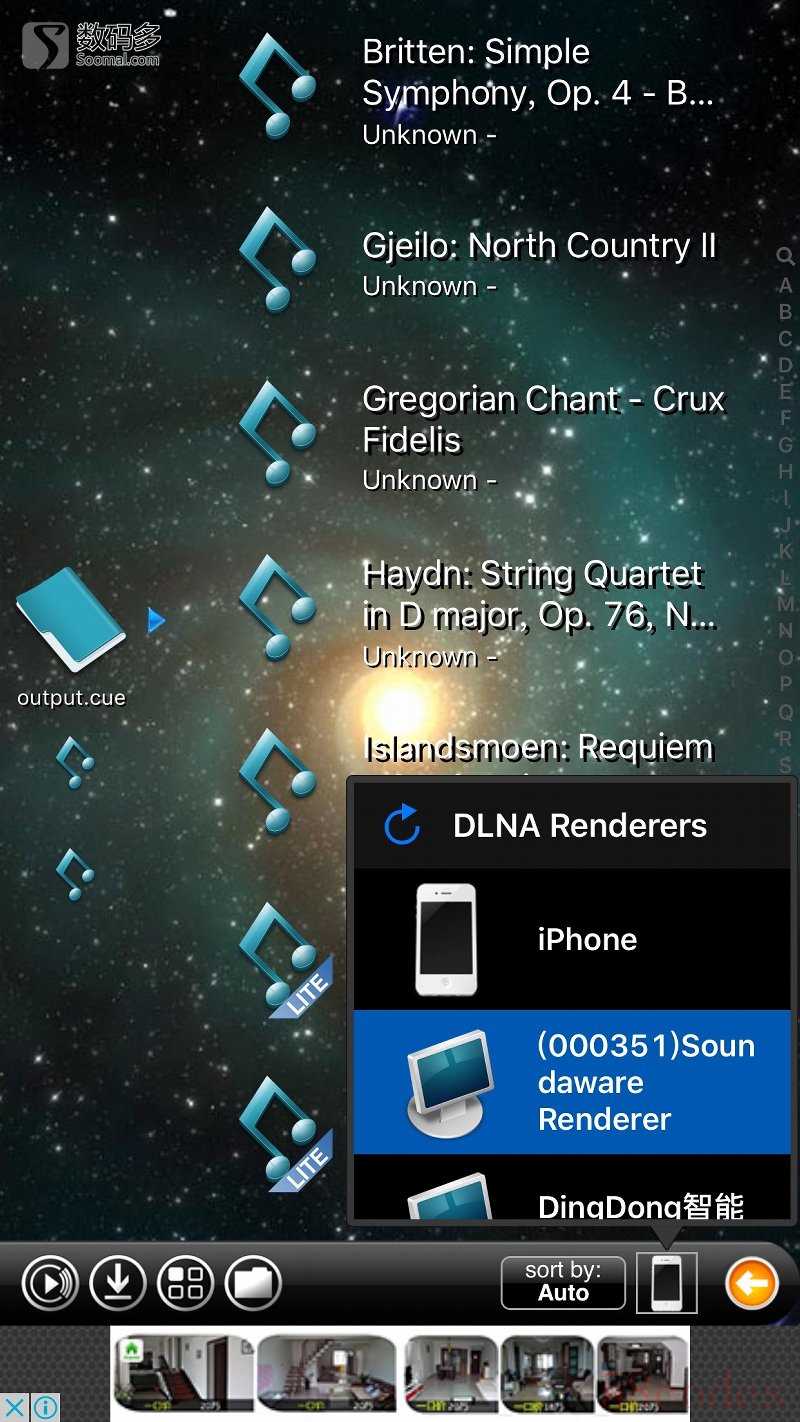Screen dimensions: 800x1422
Task: Toggle the renderer device selector
Action: tap(666, 1282)
